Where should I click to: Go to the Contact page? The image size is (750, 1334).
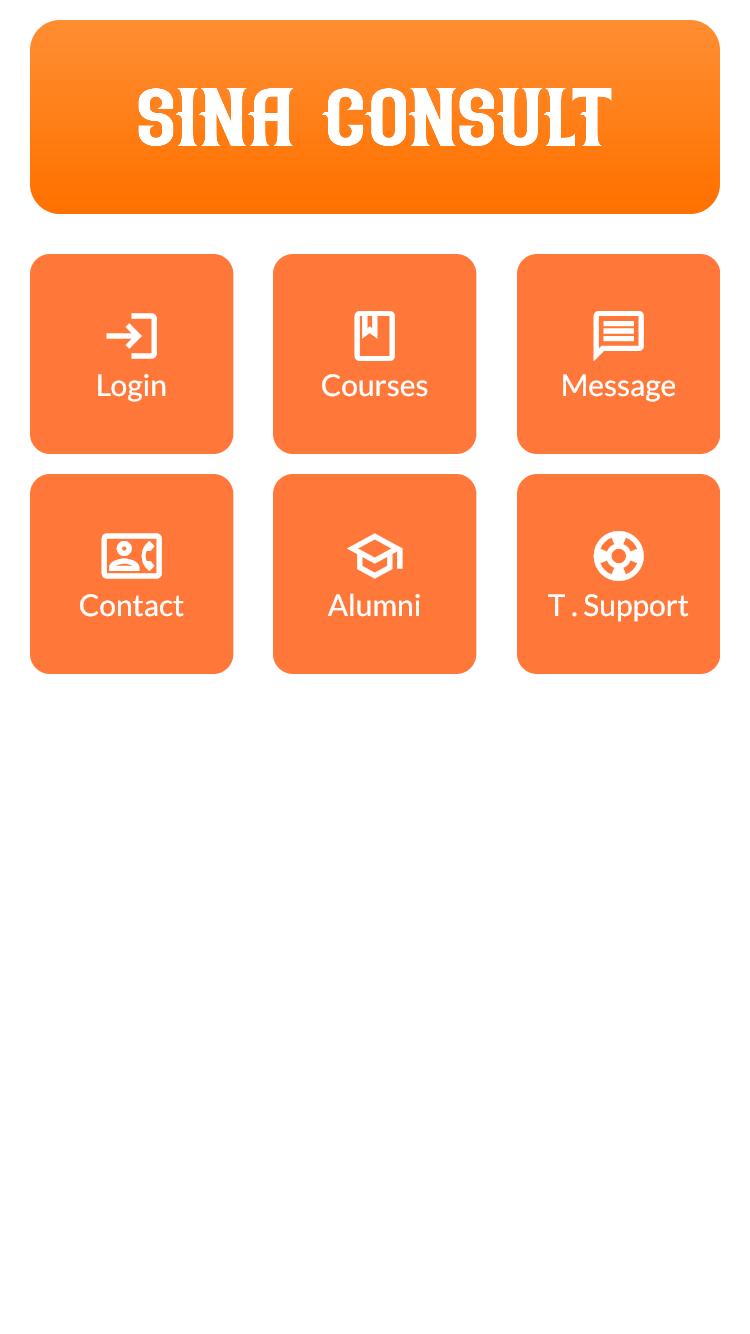click(x=131, y=574)
